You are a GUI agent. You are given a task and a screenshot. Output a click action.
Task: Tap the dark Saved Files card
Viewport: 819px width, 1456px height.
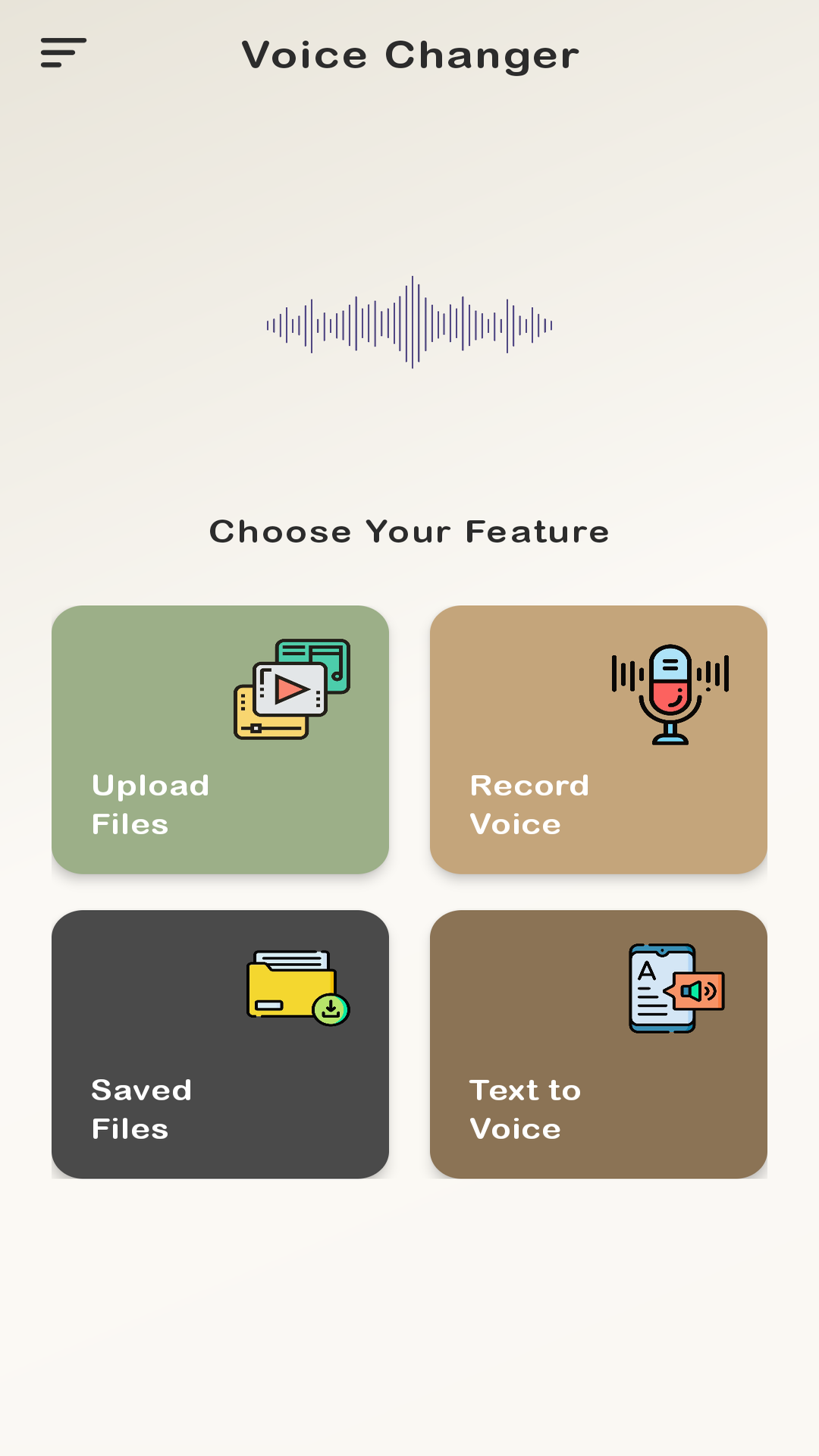[220, 1043]
